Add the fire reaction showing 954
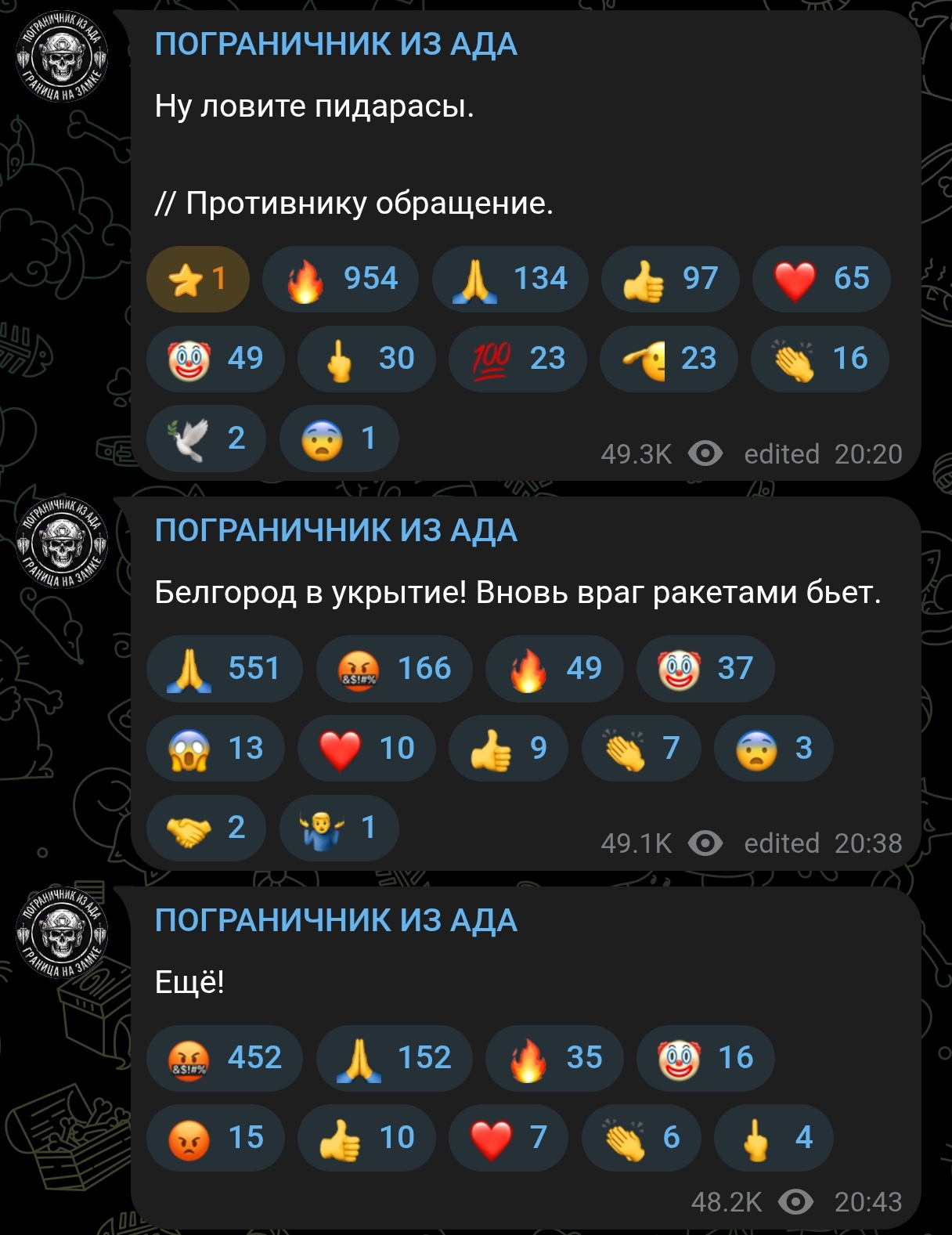Screen dimensions: 952x1235 click(340, 280)
